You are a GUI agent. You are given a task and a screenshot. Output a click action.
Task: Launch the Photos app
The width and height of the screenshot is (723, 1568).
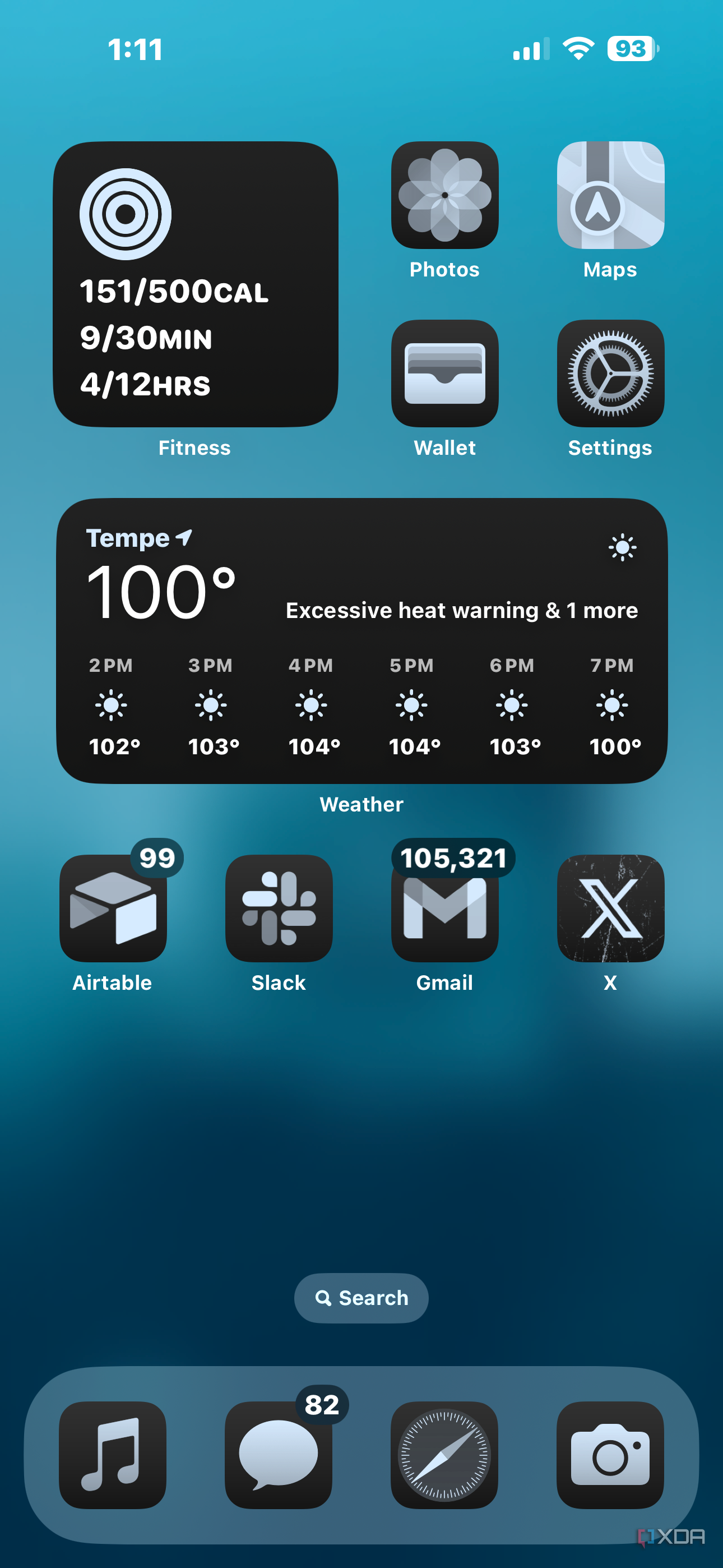(x=445, y=195)
